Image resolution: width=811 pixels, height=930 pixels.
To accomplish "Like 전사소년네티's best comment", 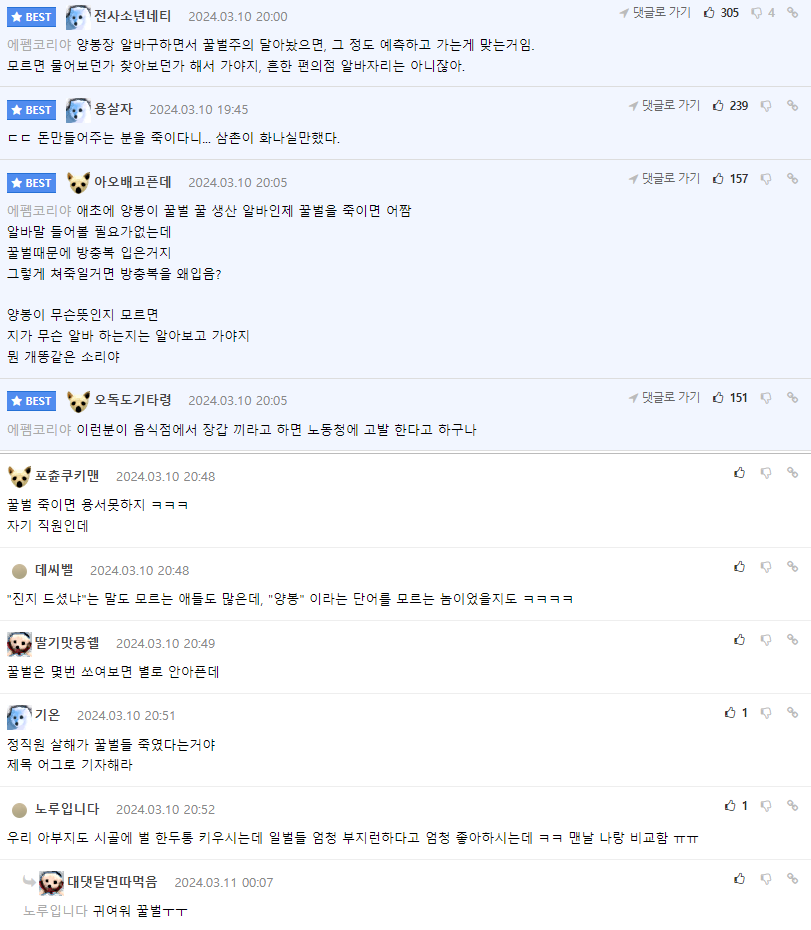I will 710,13.
